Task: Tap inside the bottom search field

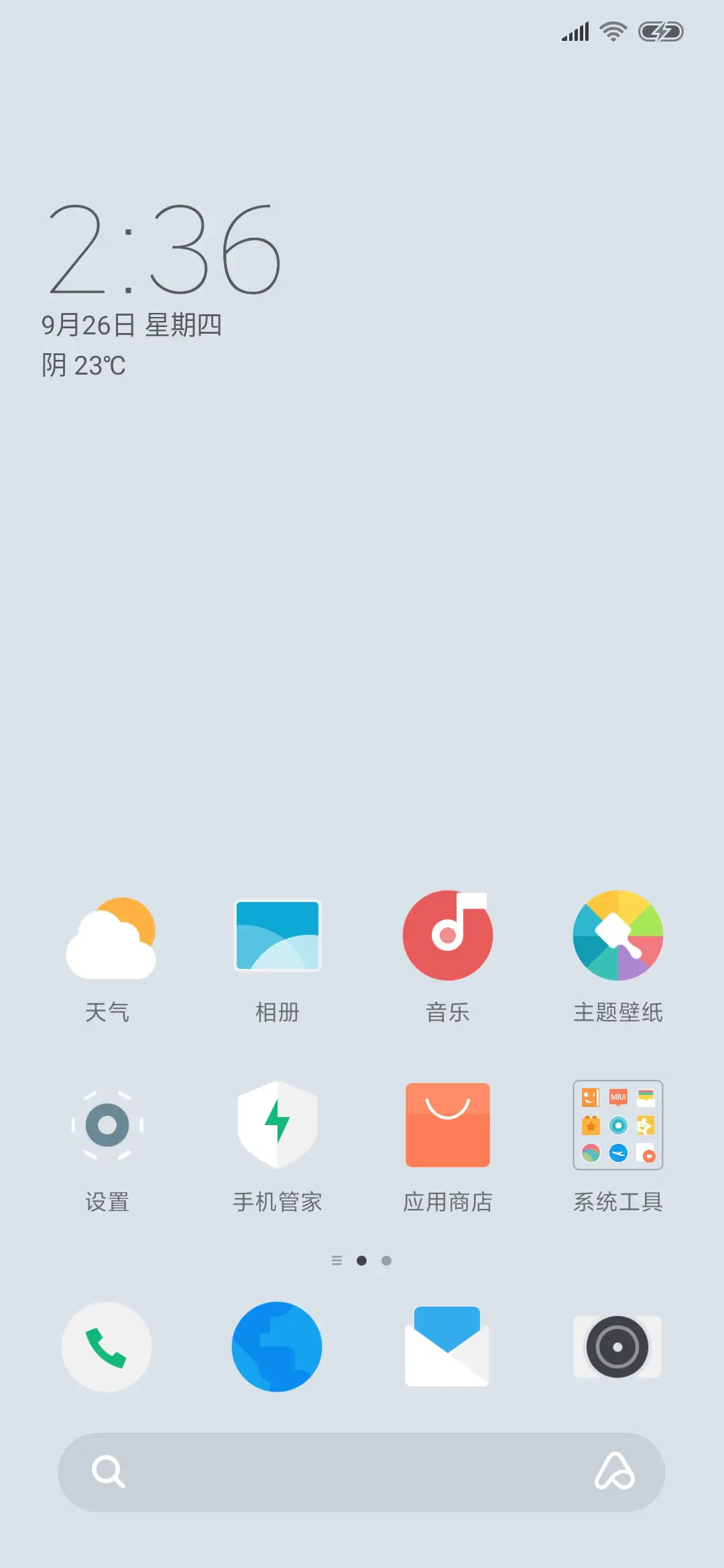Action: (362, 1472)
